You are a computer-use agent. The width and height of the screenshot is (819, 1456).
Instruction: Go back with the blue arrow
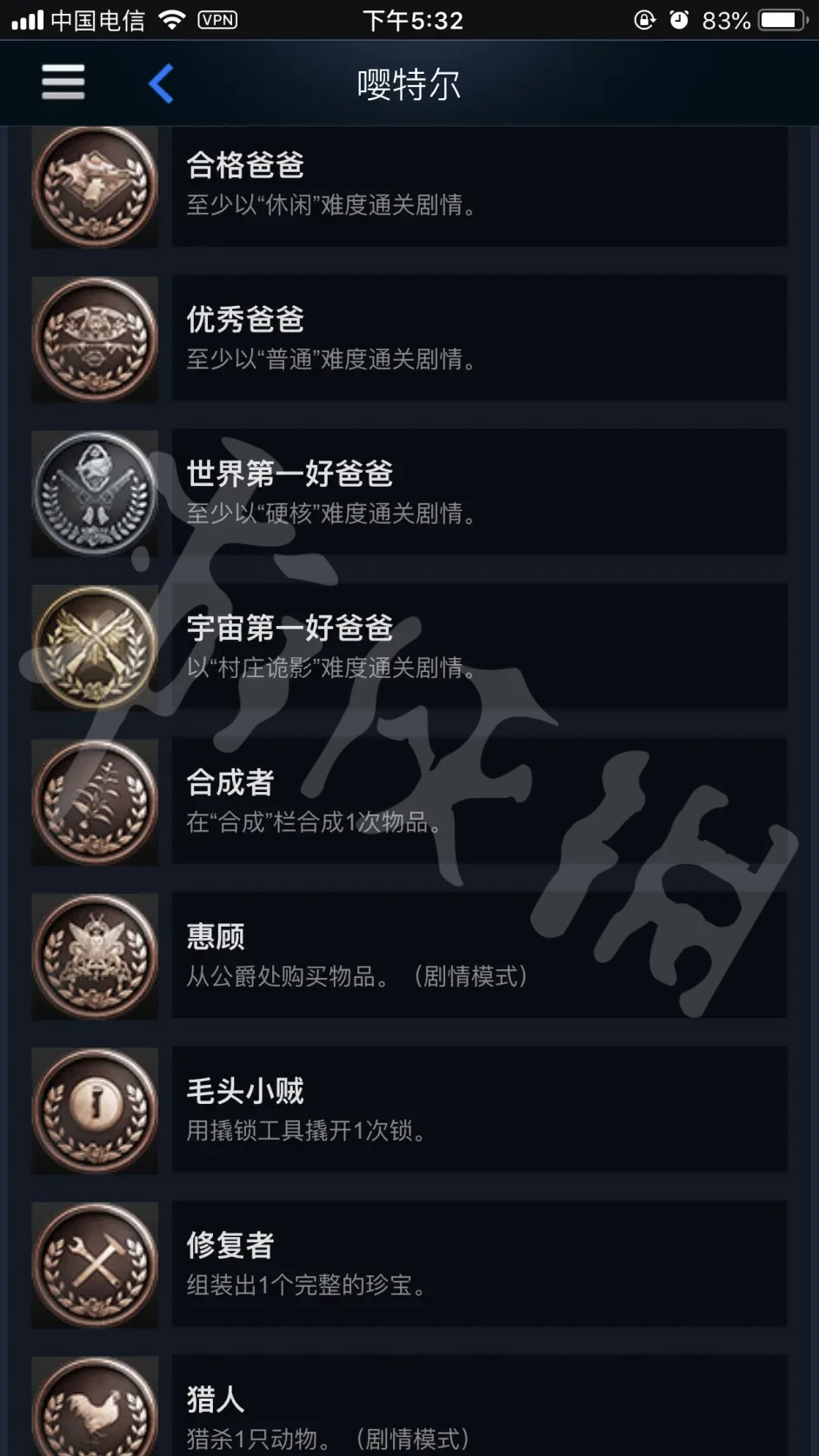162,84
